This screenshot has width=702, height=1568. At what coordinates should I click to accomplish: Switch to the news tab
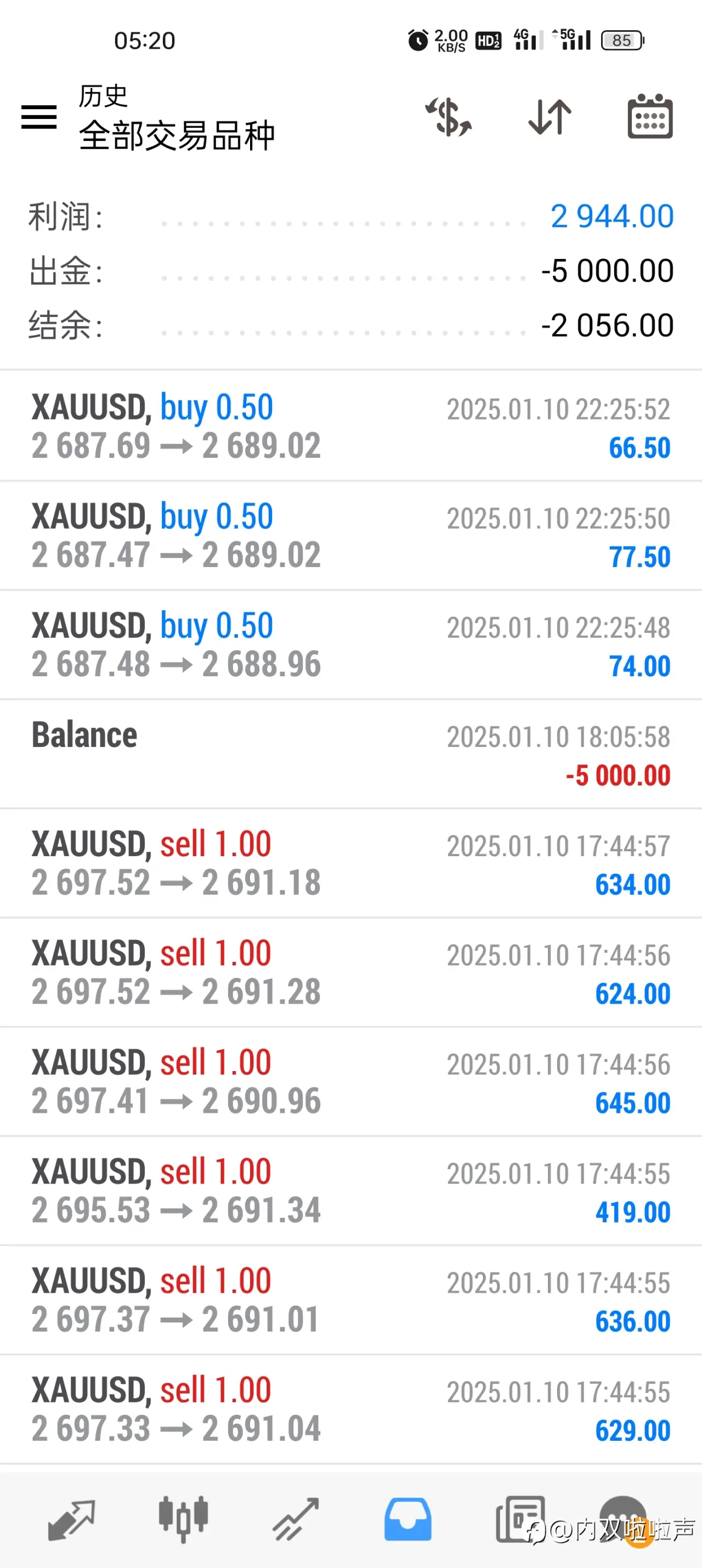tap(520, 1519)
